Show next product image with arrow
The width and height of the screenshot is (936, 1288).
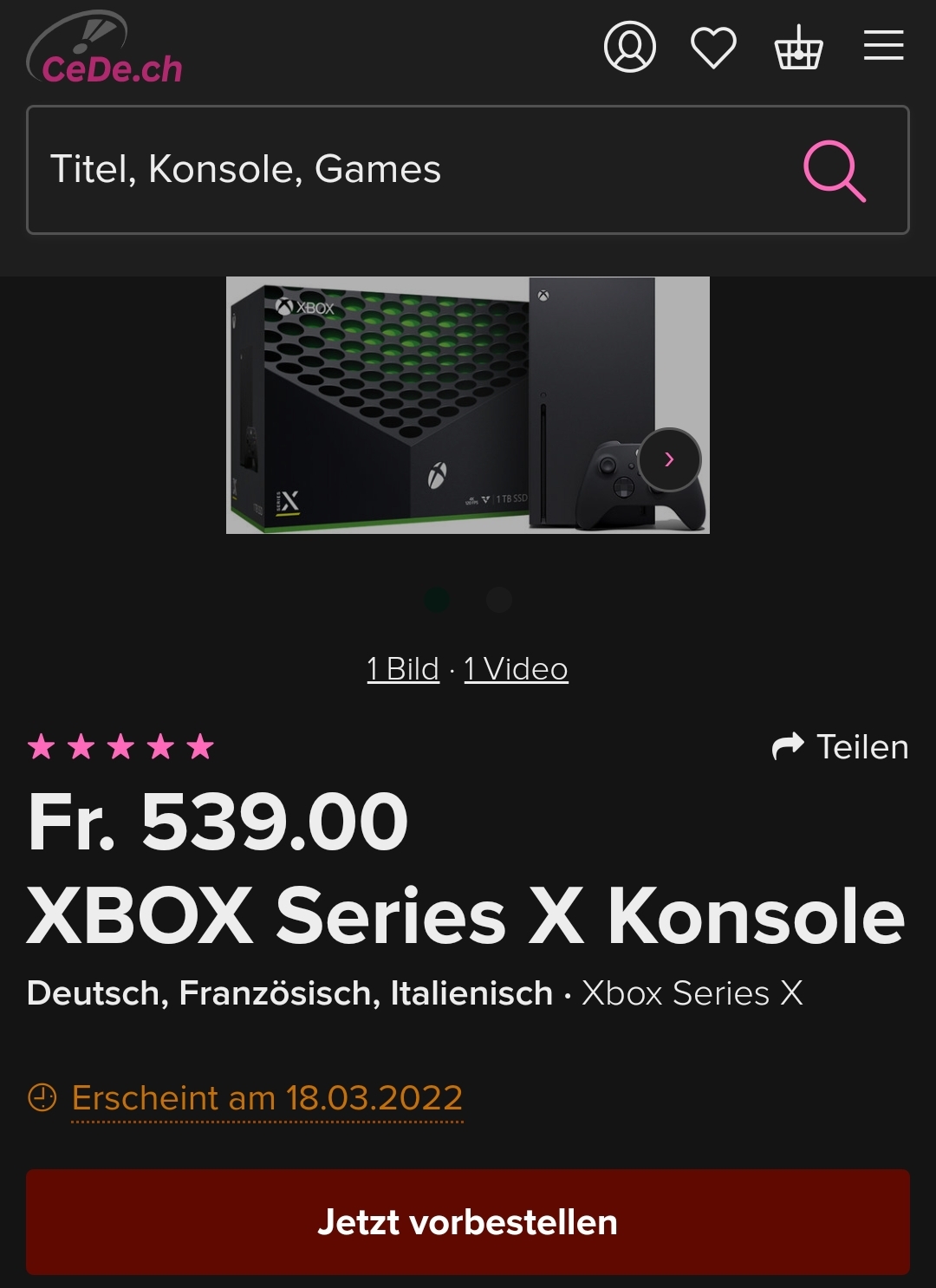click(669, 459)
